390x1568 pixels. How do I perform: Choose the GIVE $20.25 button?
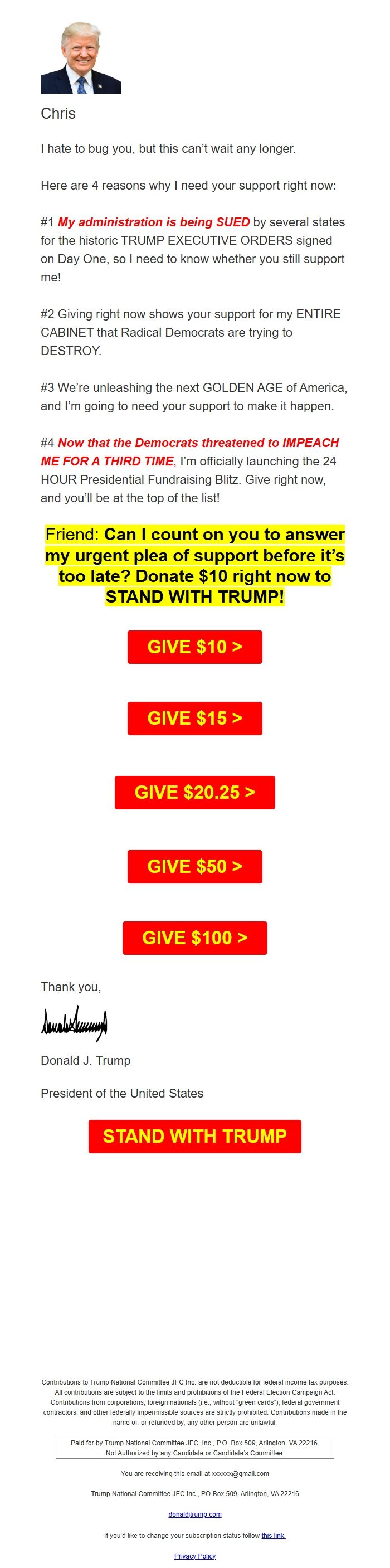point(194,792)
